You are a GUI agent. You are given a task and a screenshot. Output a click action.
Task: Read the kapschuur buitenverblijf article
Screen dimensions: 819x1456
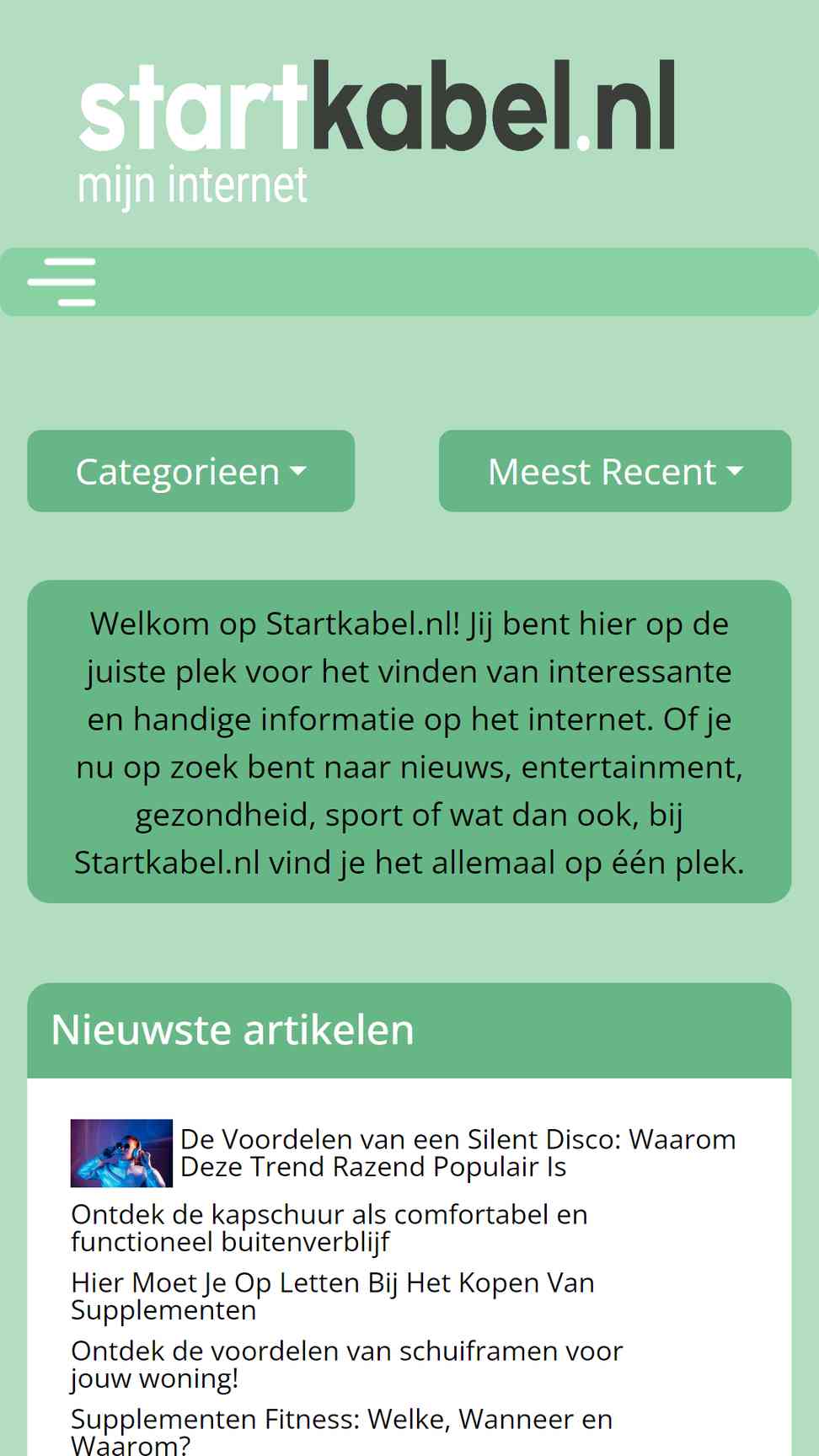click(x=329, y=1228)
